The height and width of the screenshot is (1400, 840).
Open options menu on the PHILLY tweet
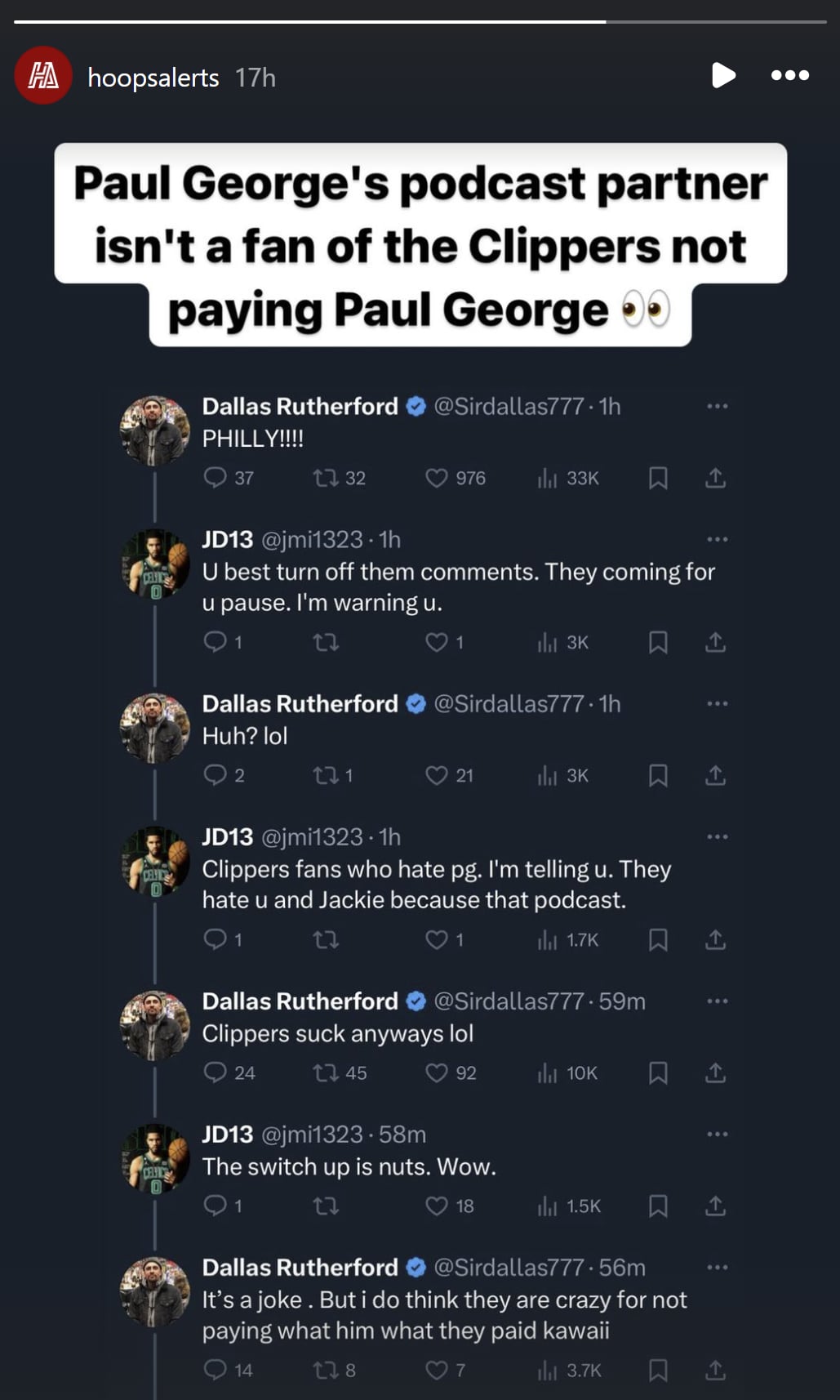pyautogui.click(x=718, y=404)
